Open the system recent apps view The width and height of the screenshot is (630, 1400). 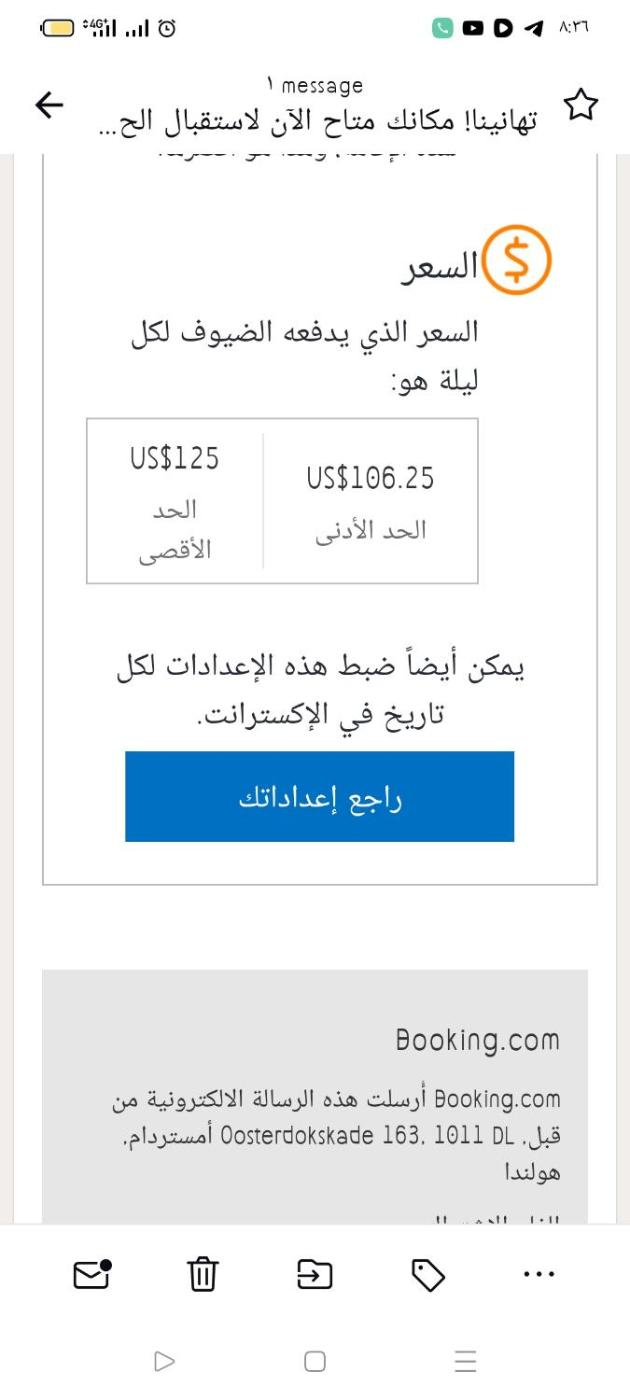(x=464, y=1361)
